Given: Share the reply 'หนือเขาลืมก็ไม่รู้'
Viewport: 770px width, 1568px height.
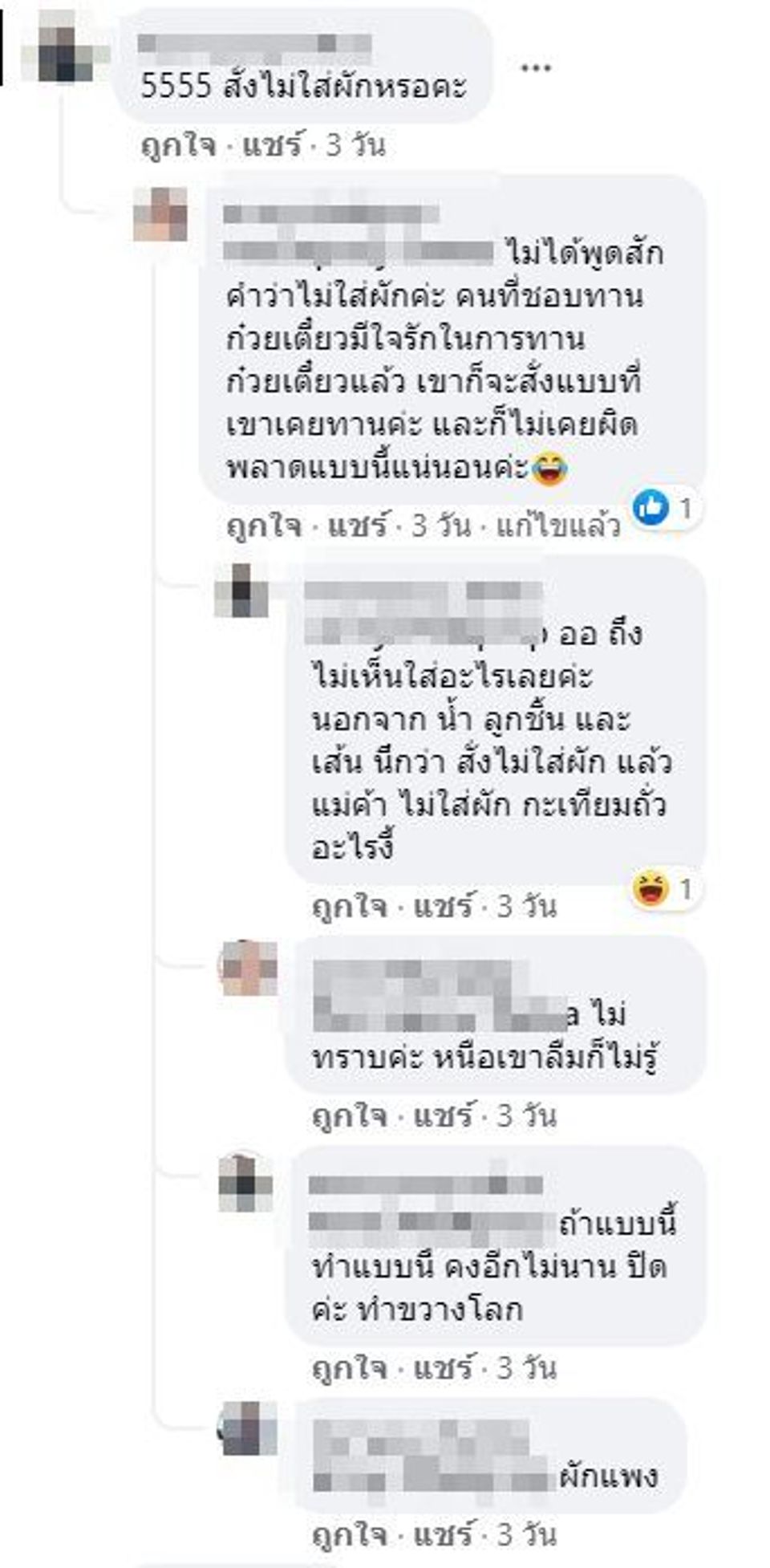Looking at the screenshot, I should point(443,1116).
